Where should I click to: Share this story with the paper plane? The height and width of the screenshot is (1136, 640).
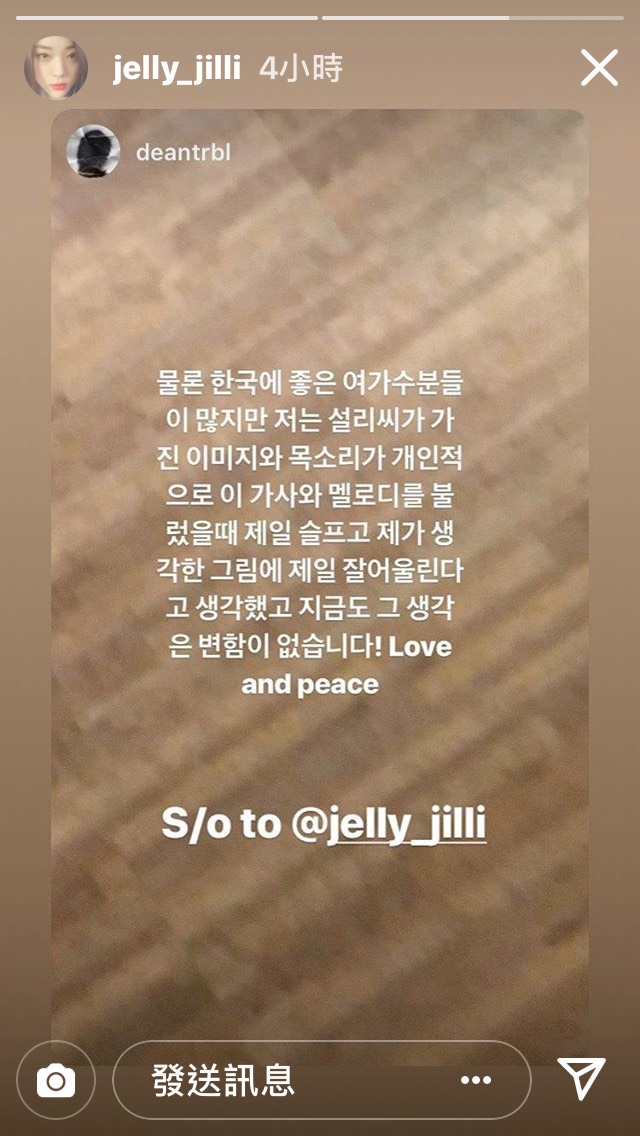click(582, 1078)
